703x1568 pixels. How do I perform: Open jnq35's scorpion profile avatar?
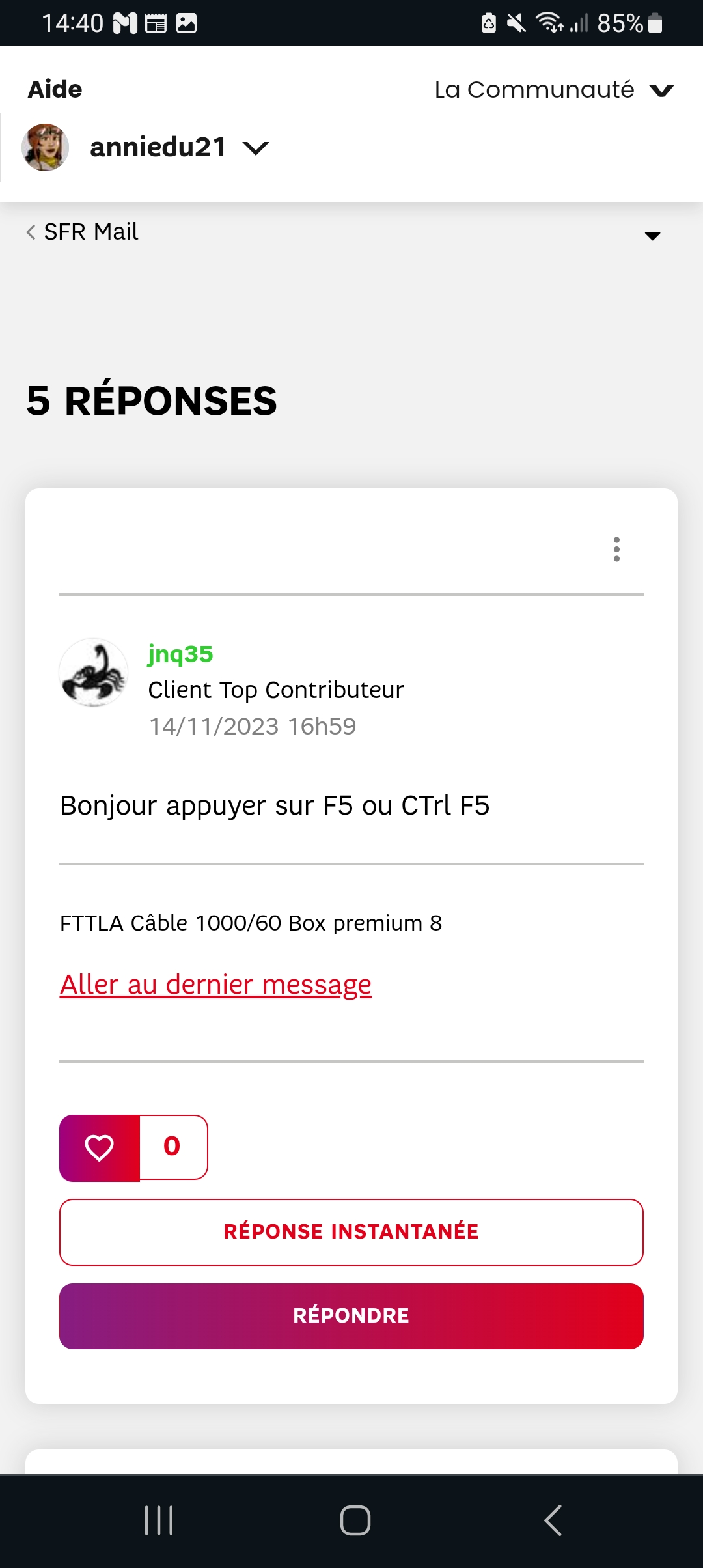click(92, 672)
